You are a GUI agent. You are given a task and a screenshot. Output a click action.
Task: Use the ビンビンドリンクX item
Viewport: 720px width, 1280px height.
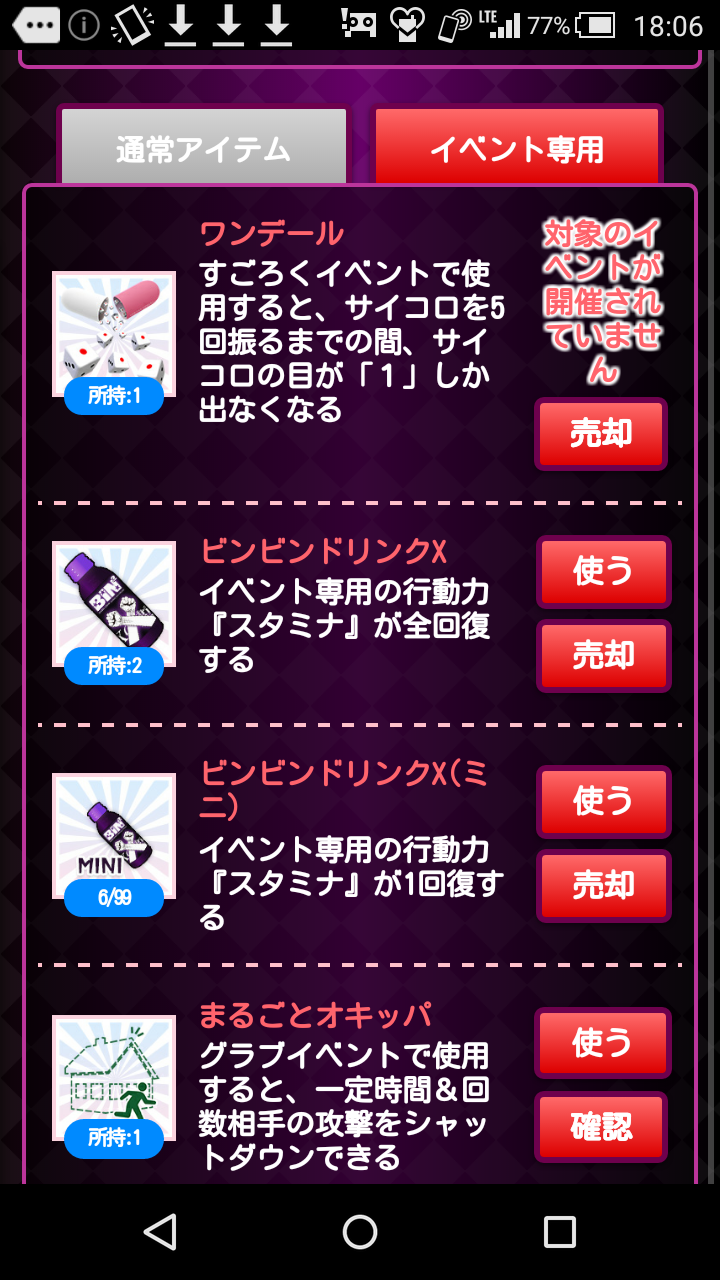tap(603, 572)
